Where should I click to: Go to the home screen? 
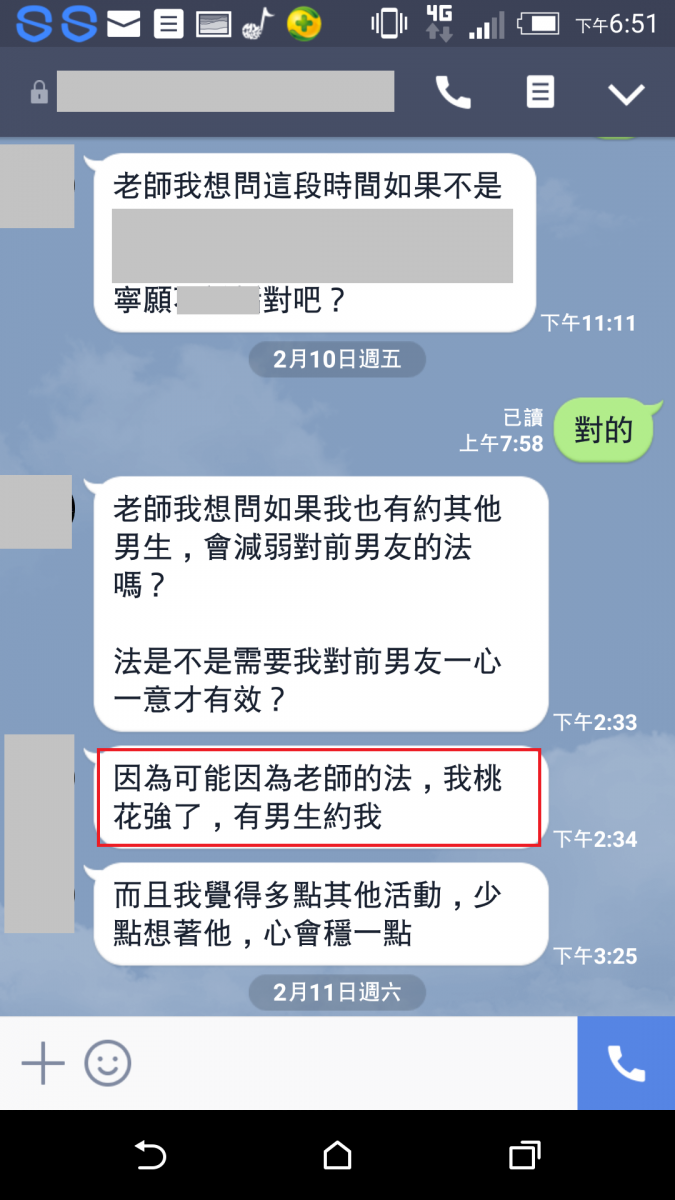coord(338,1156)
